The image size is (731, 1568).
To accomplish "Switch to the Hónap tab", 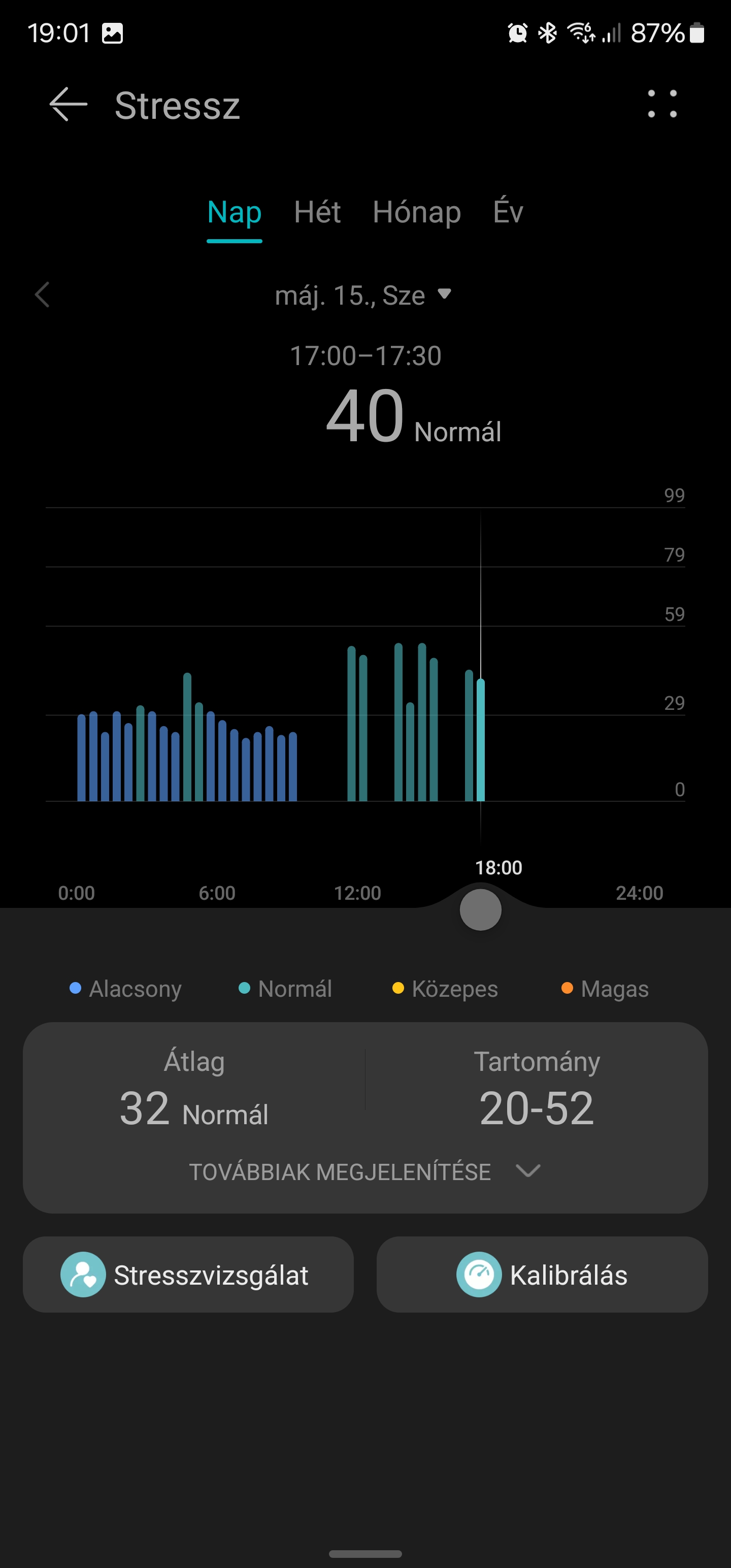I will [417, 212].
